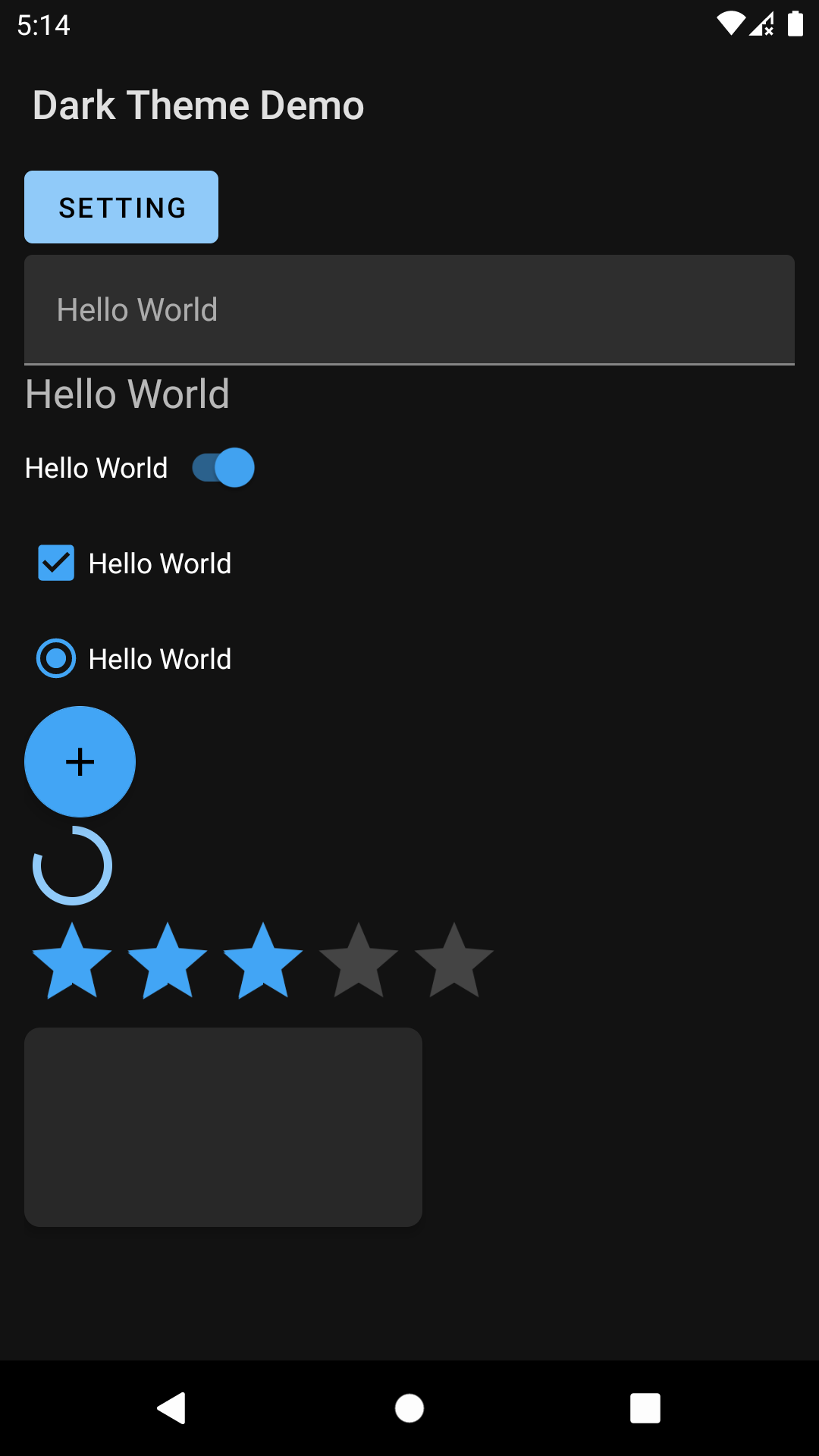Tap the Dark Theme Demo title
Viewport: 819px width, 1456px height.
coord(198,105)
